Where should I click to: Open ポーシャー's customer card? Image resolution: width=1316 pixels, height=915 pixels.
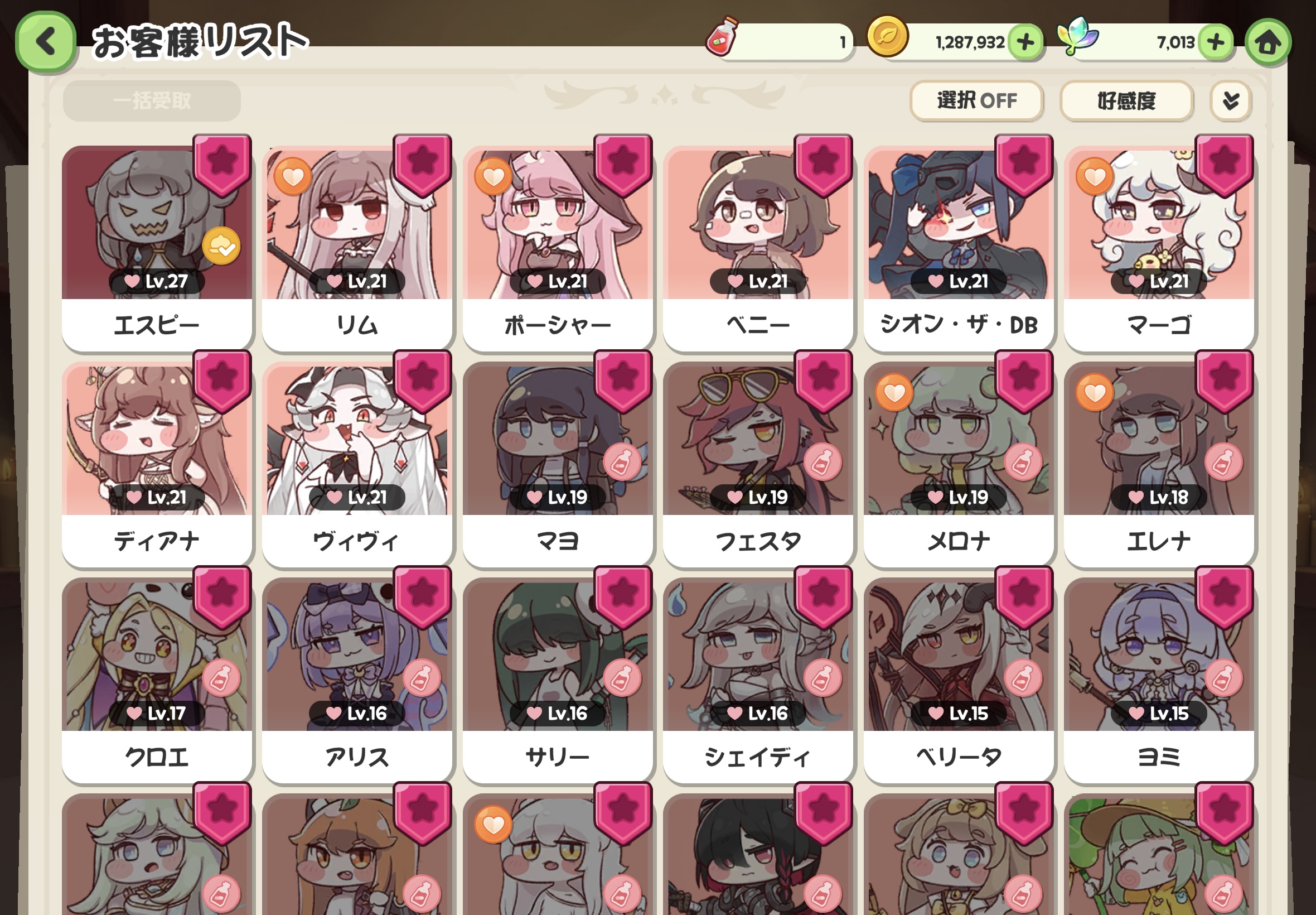[558, 247]
